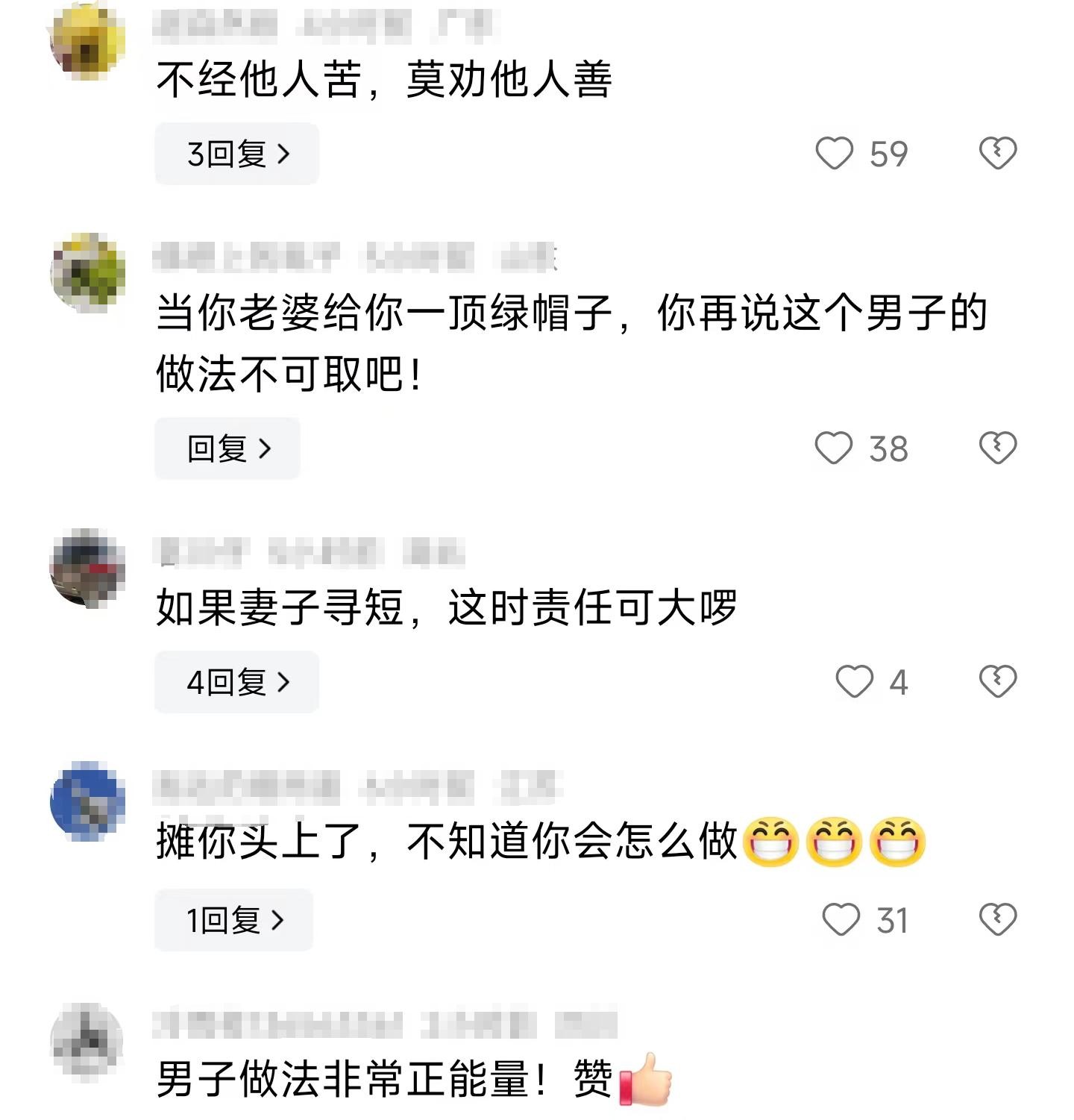Like the comment 摊你头上了

[841, 919]
